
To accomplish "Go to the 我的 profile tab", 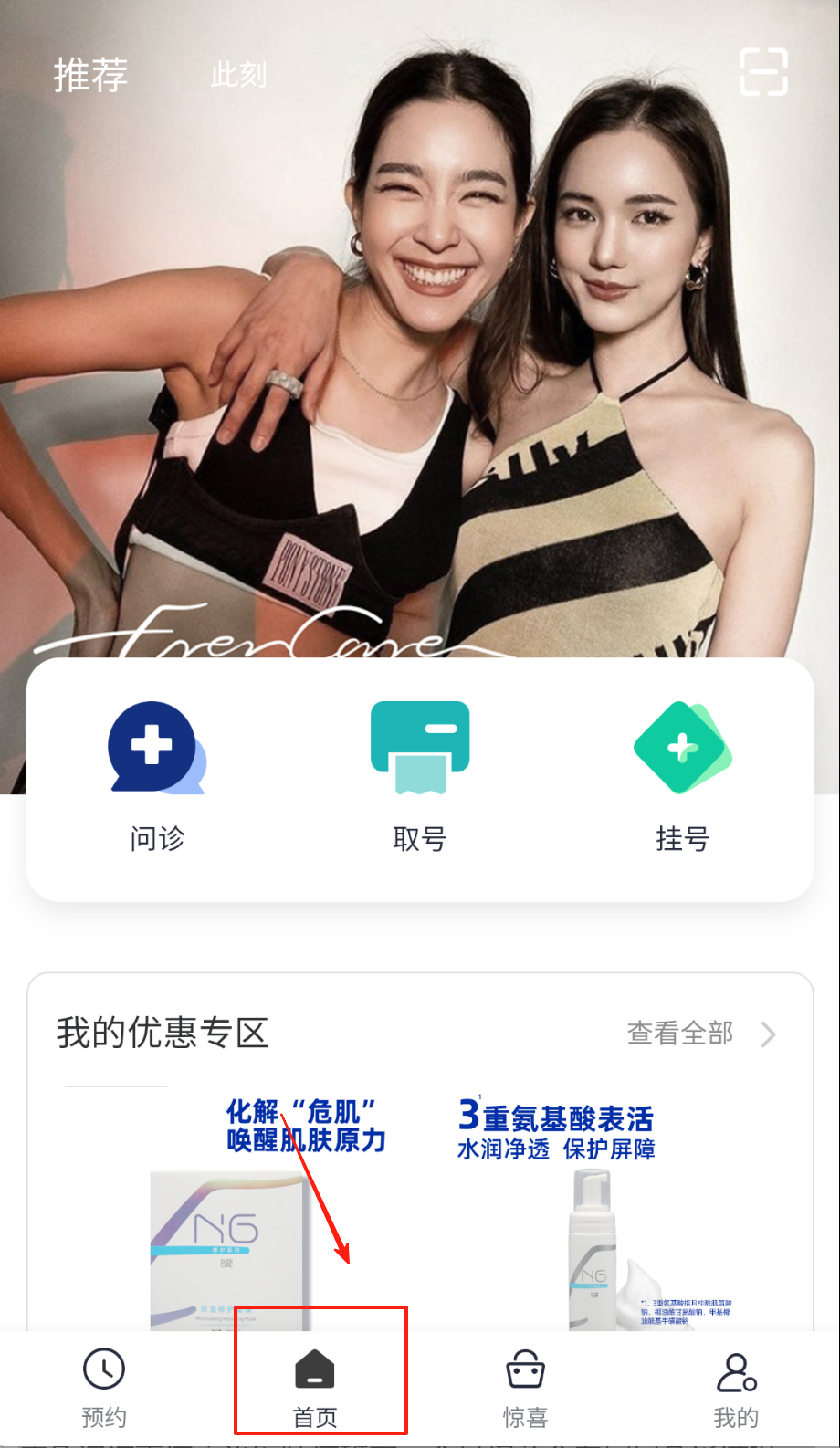I will (x=736, y=1389).
